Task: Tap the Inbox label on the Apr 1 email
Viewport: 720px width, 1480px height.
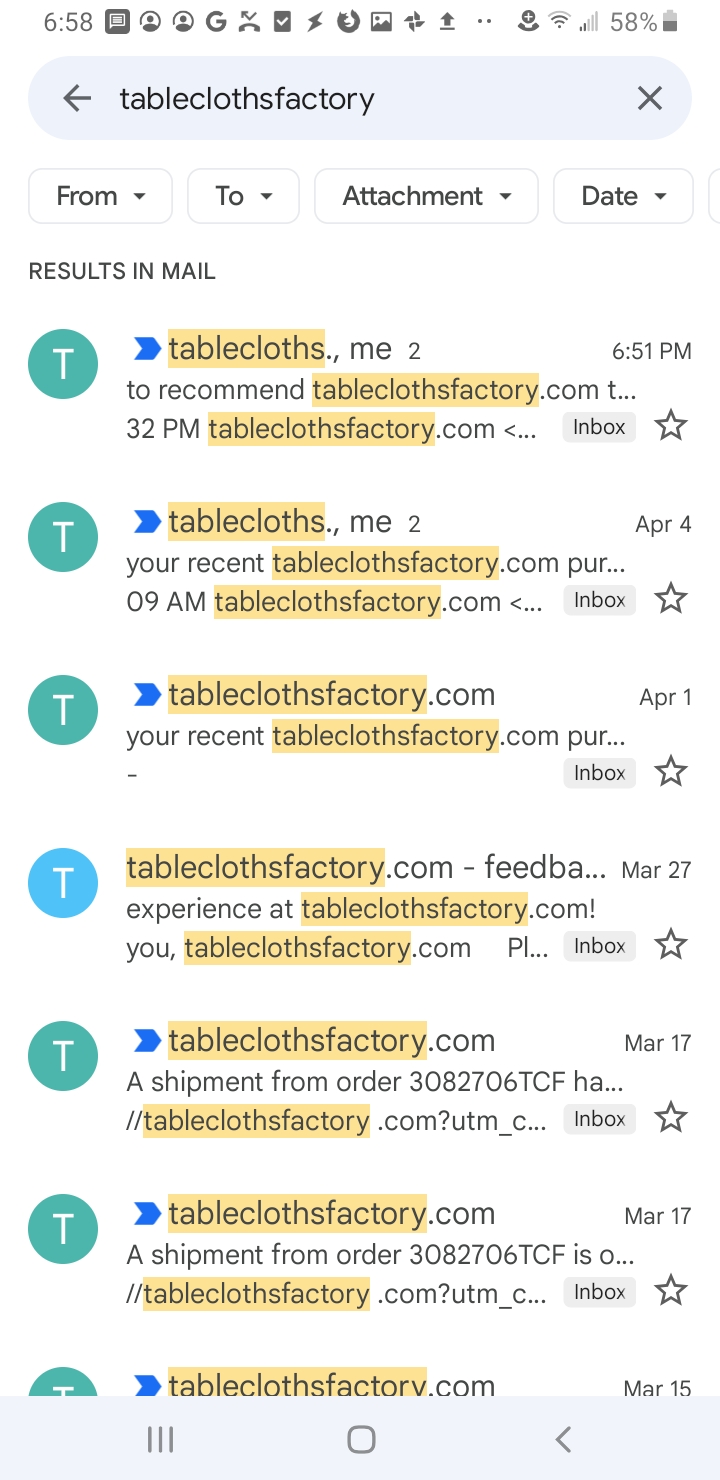Action: (598, 772)
